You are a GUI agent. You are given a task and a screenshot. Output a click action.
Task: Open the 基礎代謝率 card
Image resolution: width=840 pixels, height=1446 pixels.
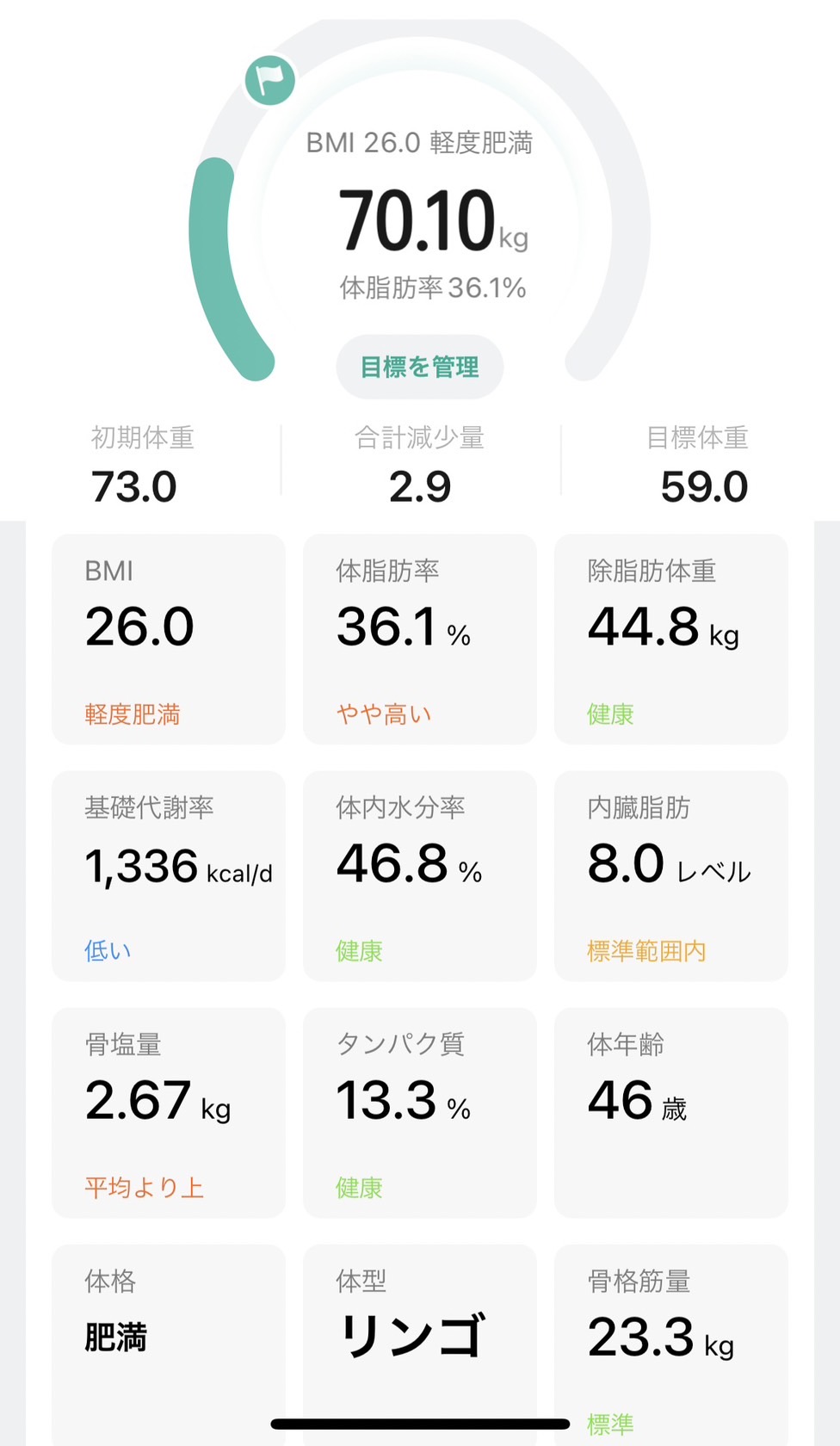[x=169, y=875]
